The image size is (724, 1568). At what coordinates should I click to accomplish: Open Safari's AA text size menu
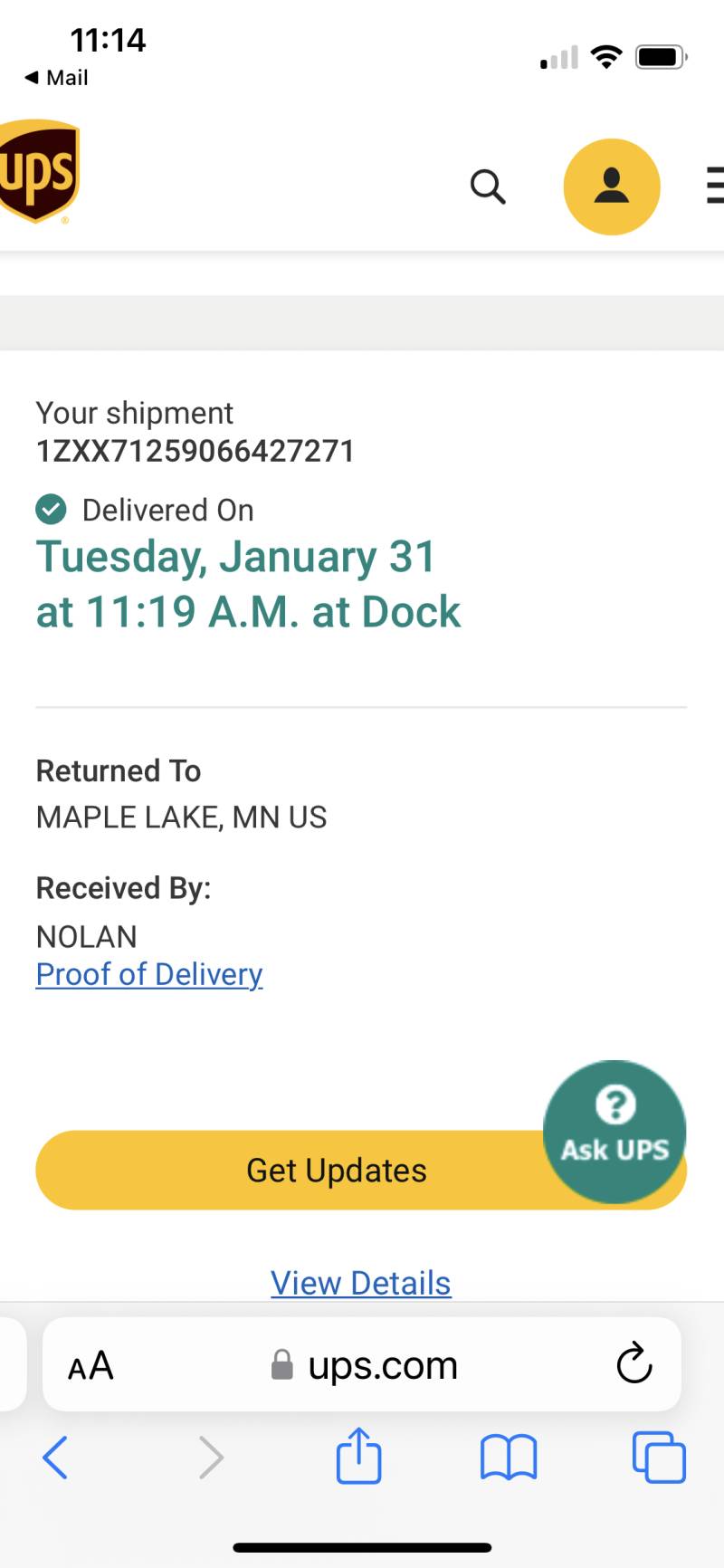(90, 1365)
